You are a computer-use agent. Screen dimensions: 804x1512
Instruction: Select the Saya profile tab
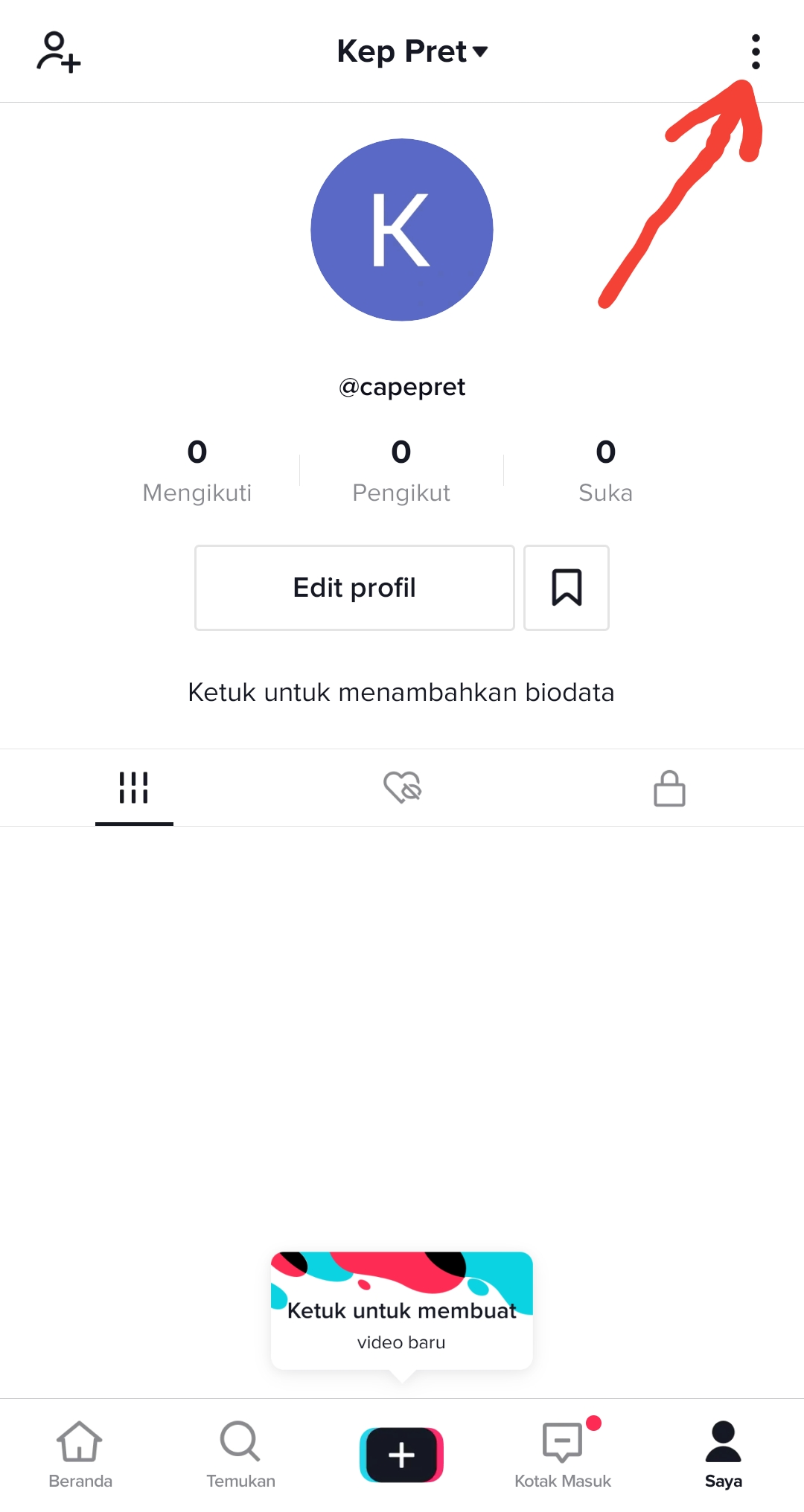[x=723, y=1455]
